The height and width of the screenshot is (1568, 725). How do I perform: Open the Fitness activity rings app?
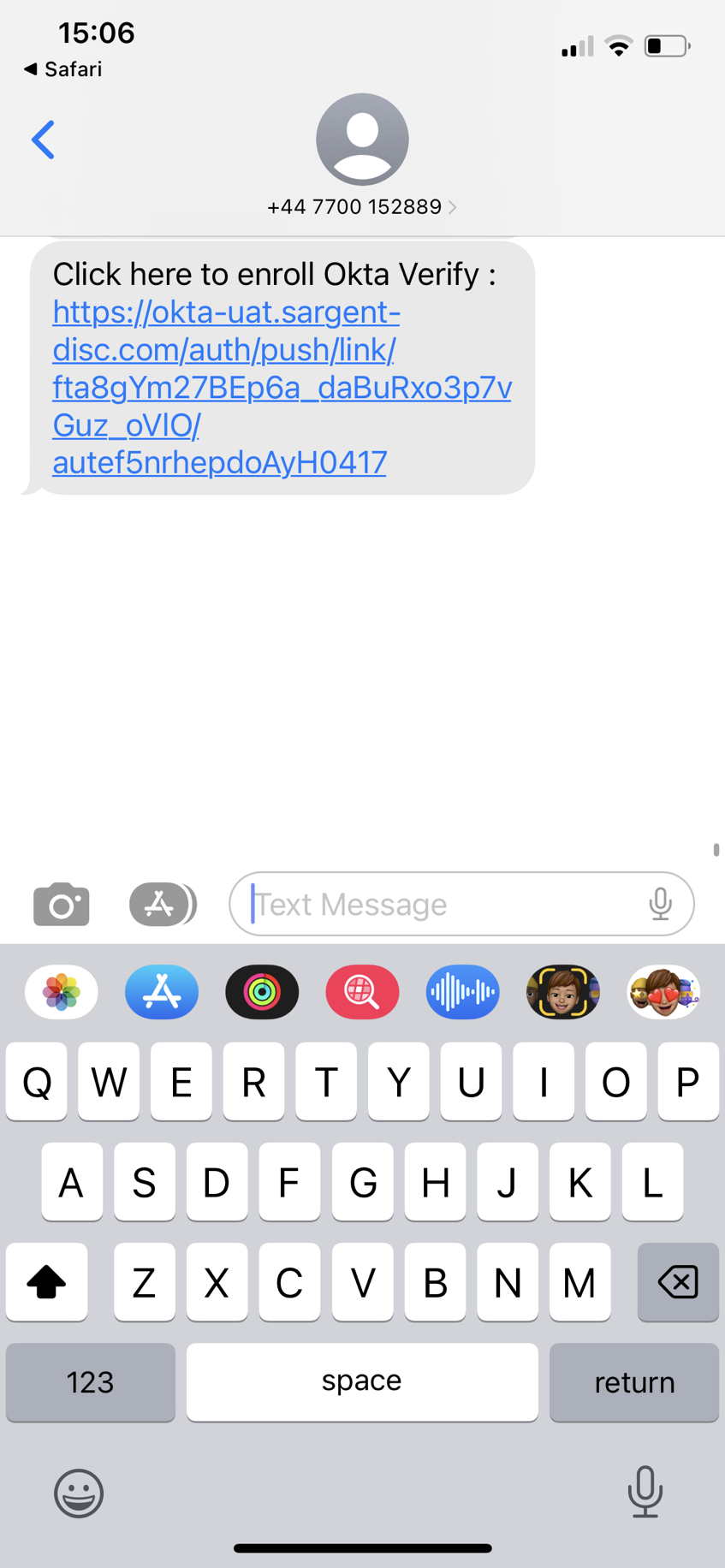point(262,992)
